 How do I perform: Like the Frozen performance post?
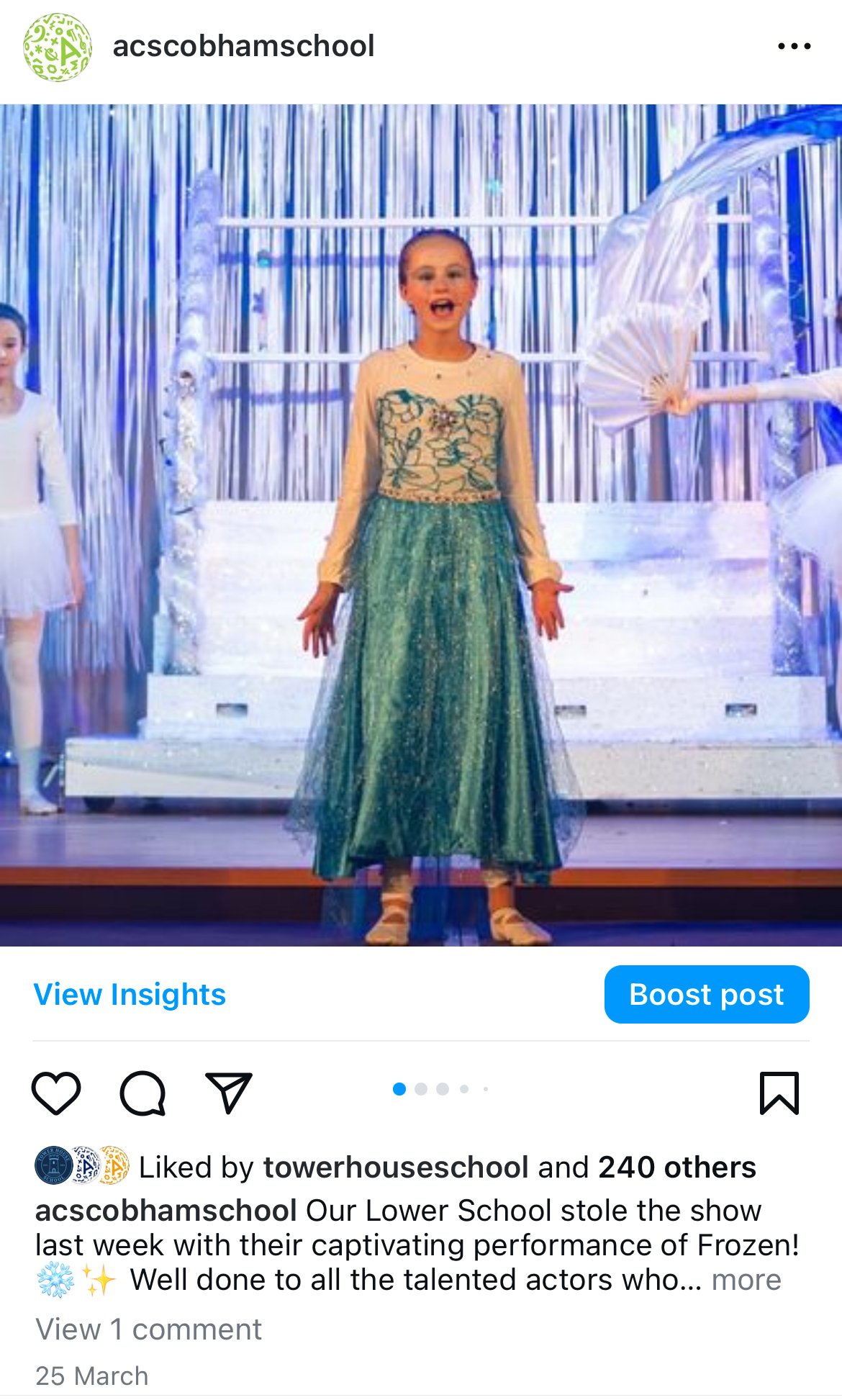56,1093
